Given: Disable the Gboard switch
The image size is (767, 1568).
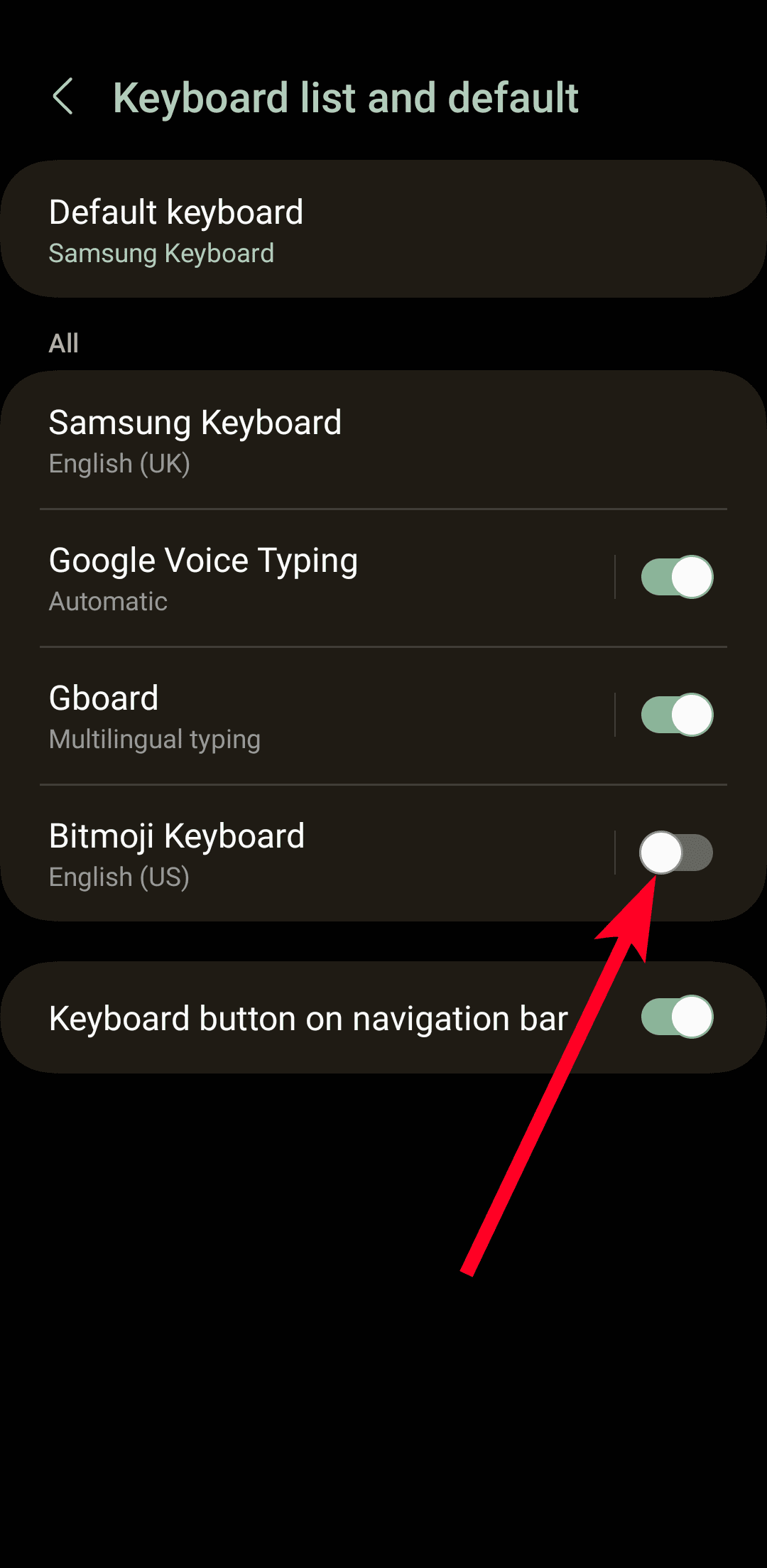Looking at the screenshot, I should point(677,715).
